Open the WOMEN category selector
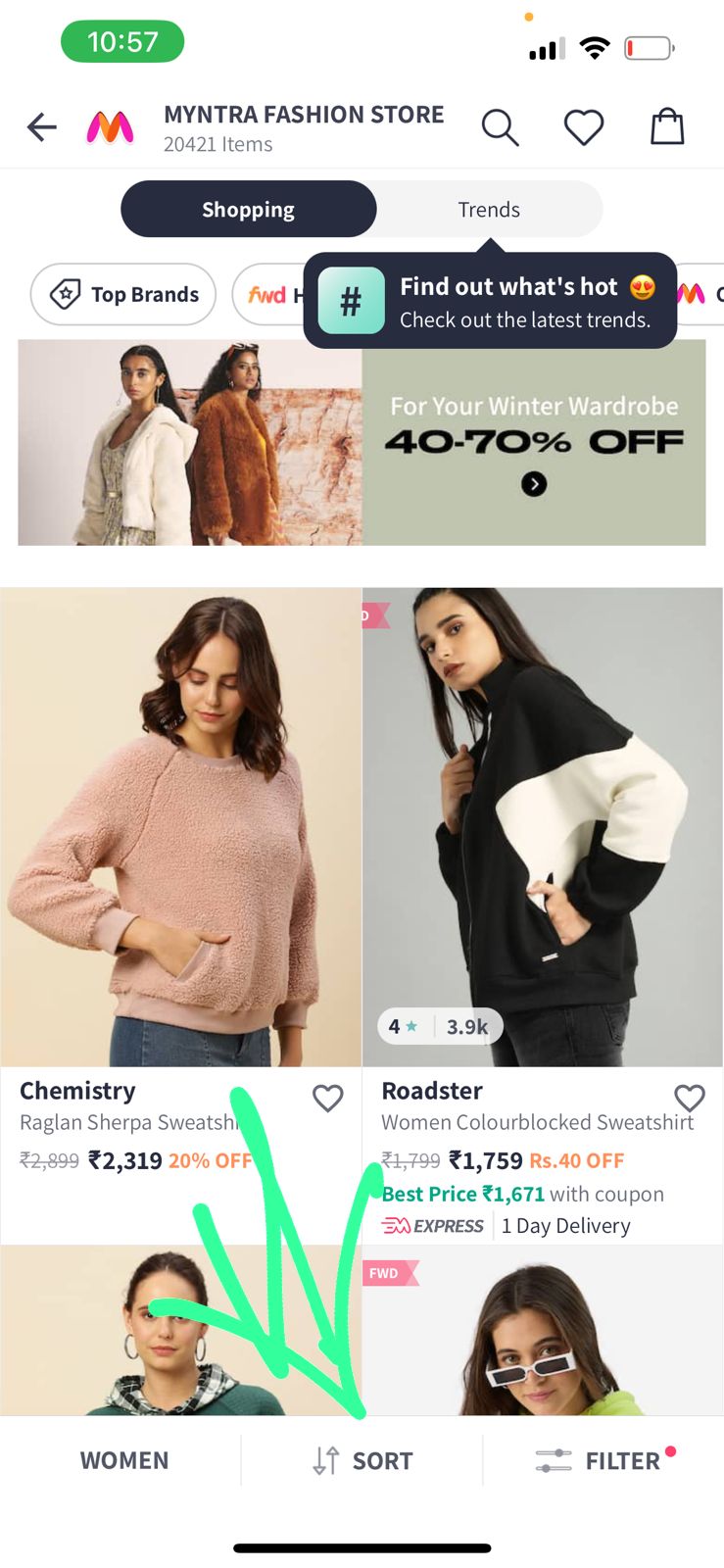 click(123, 1460)
